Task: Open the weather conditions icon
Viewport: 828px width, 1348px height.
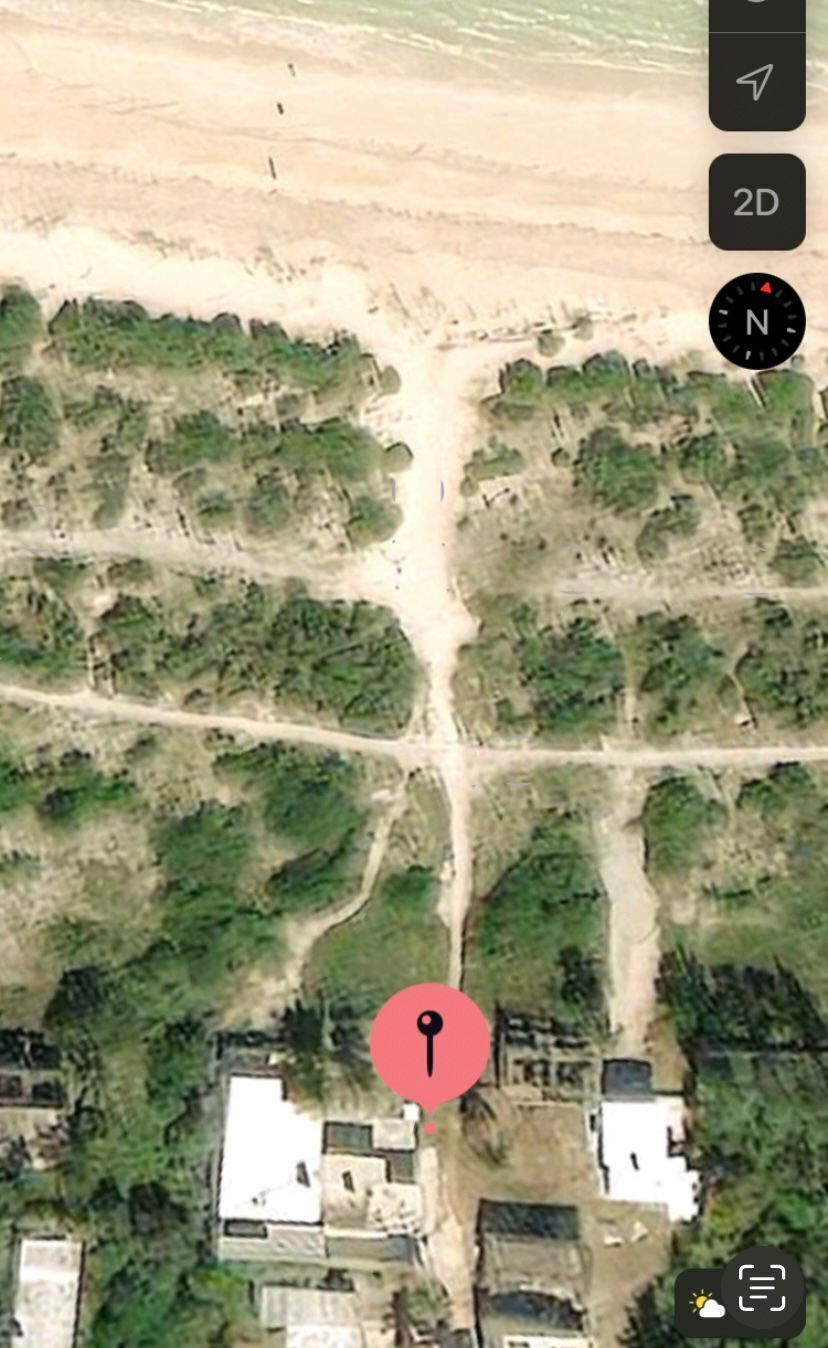Action: [x=706, y=1304]
